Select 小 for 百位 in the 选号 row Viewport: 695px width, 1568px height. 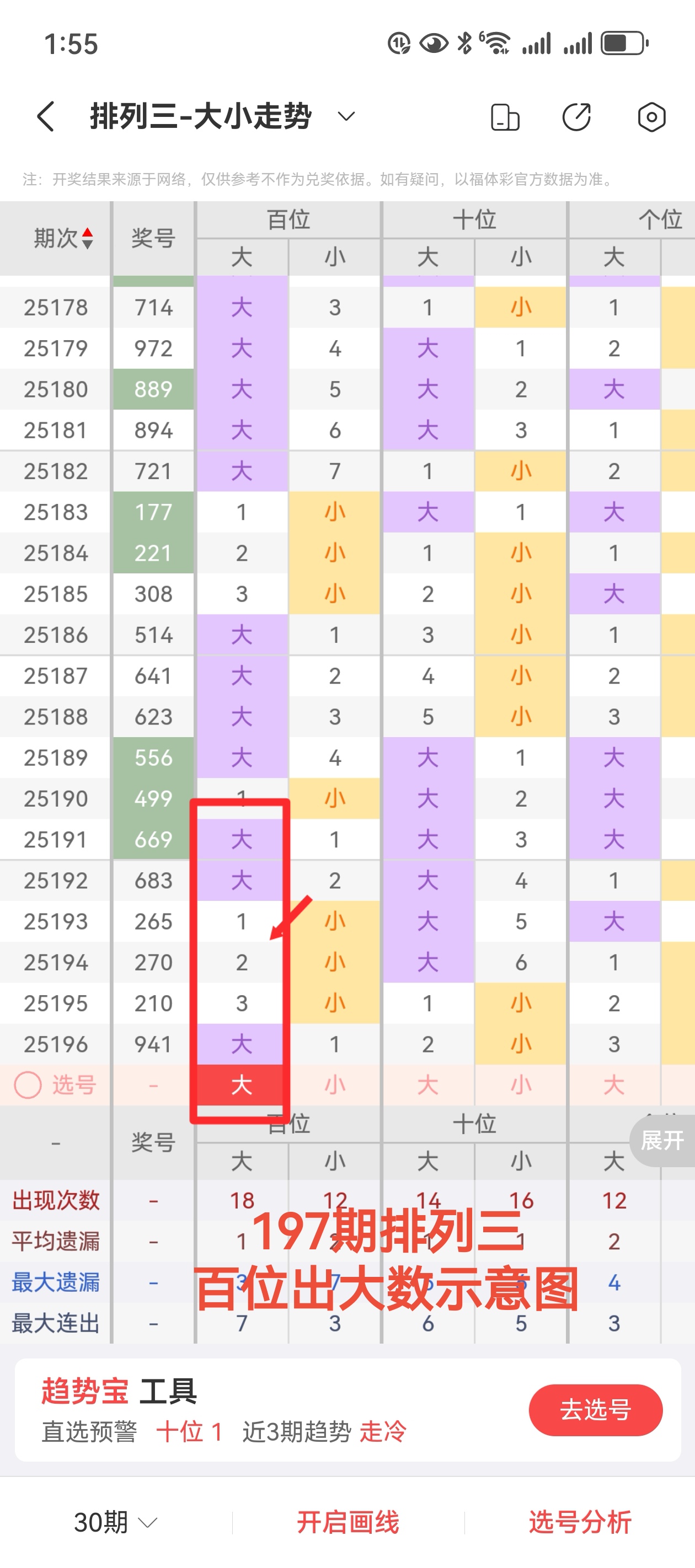[335, 1084]
